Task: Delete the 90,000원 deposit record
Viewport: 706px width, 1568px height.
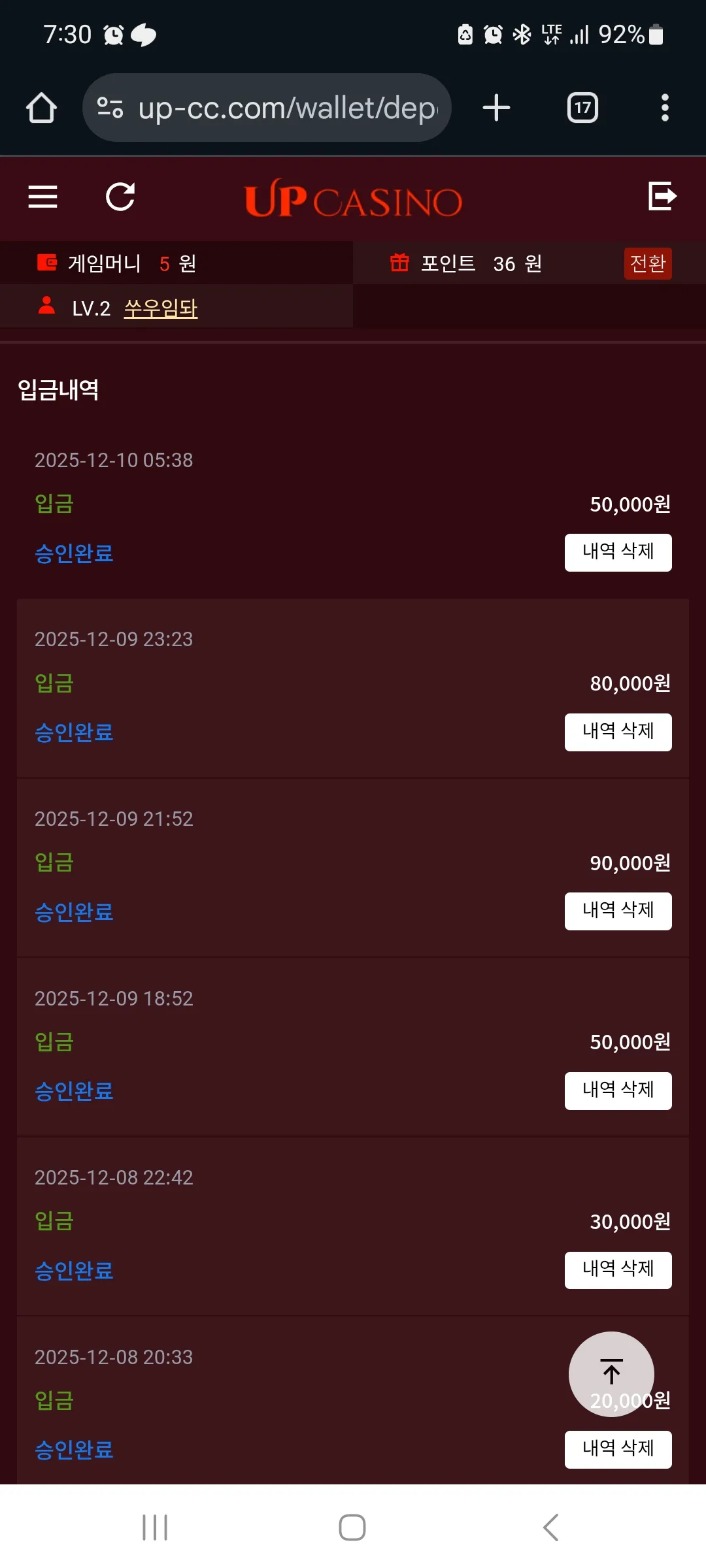Action: [618, 911]
